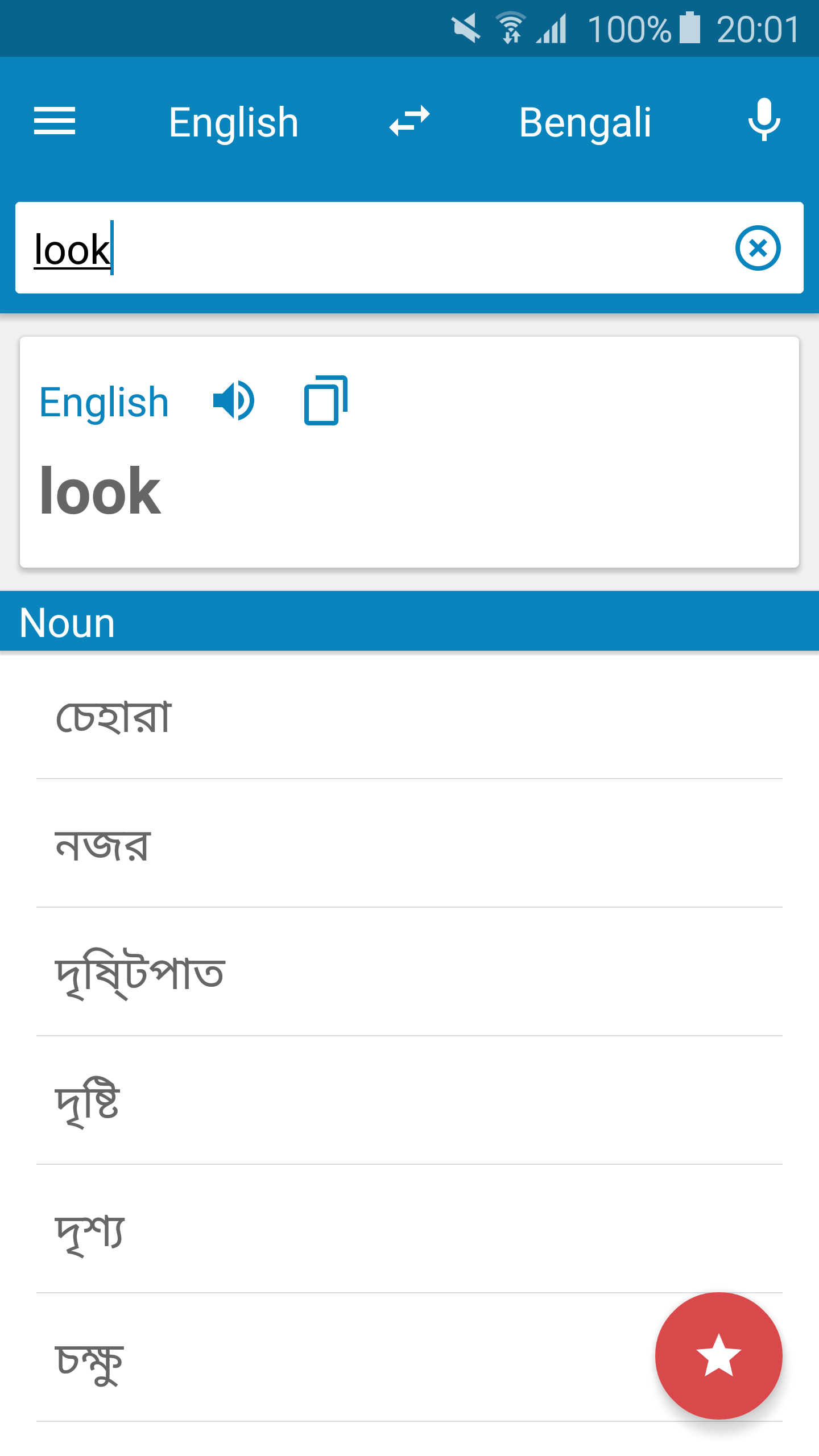Play the pronunciation of look
This screenshot has height=1456, width=819.
click(234, 401)
